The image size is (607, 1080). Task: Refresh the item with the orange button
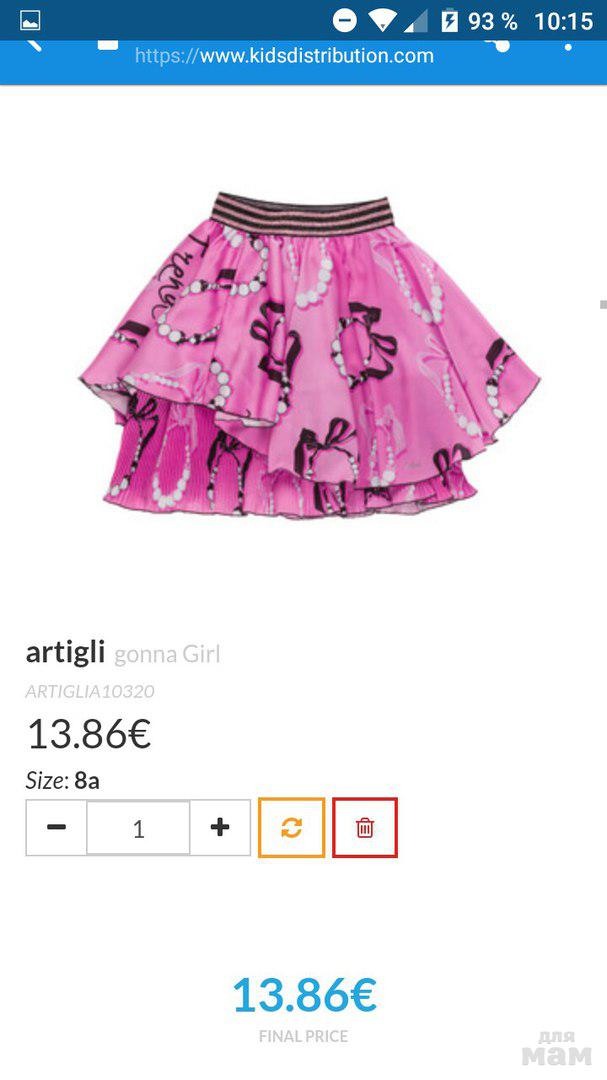[291, 828]
